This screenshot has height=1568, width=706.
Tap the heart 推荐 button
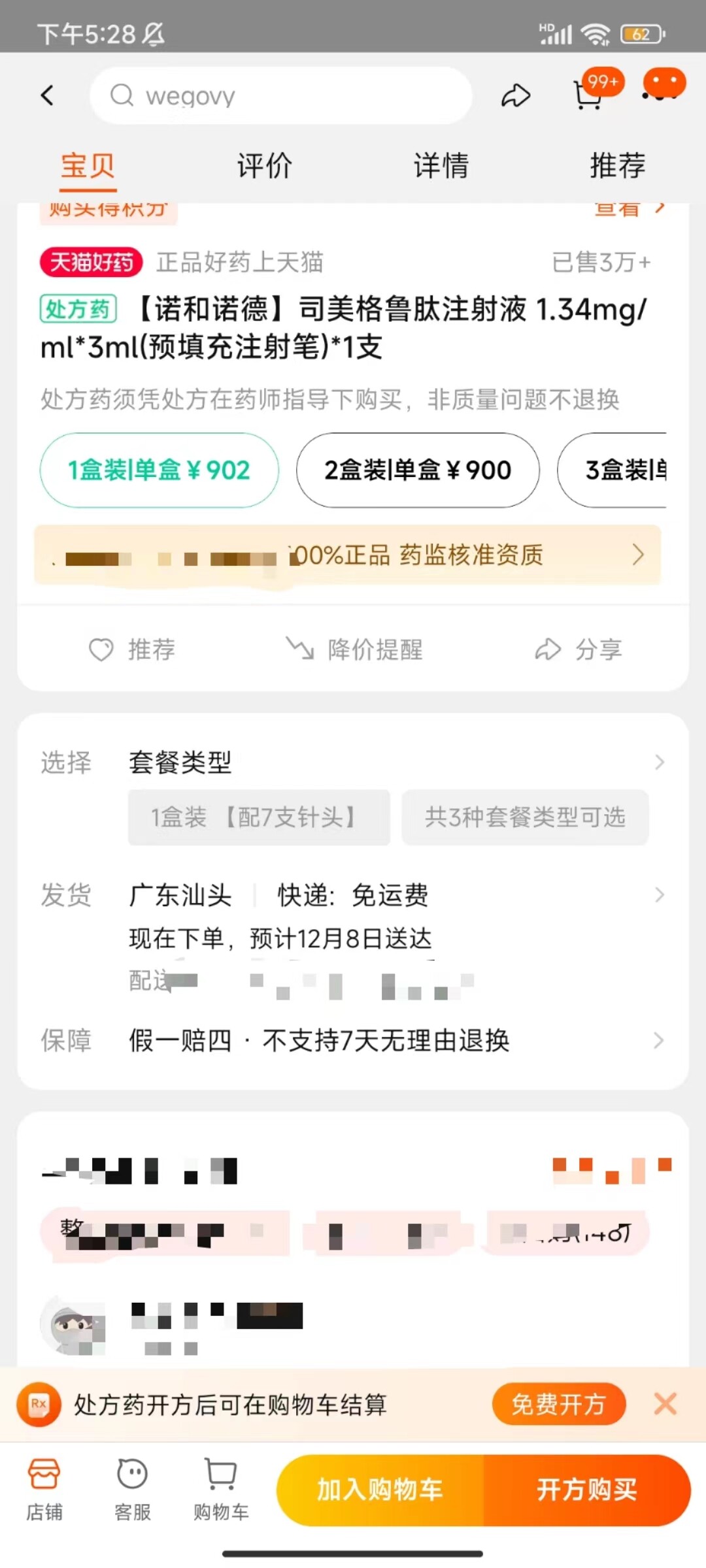point(132,649)
